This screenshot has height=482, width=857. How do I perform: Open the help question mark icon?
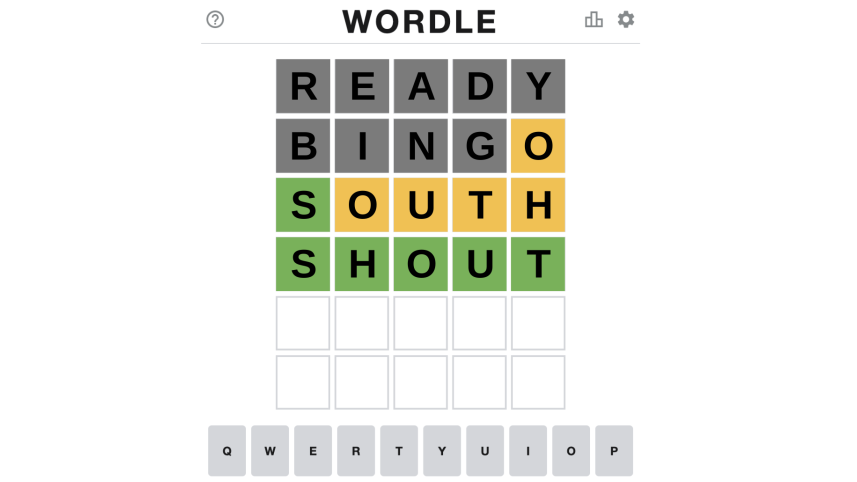[215, 20]
